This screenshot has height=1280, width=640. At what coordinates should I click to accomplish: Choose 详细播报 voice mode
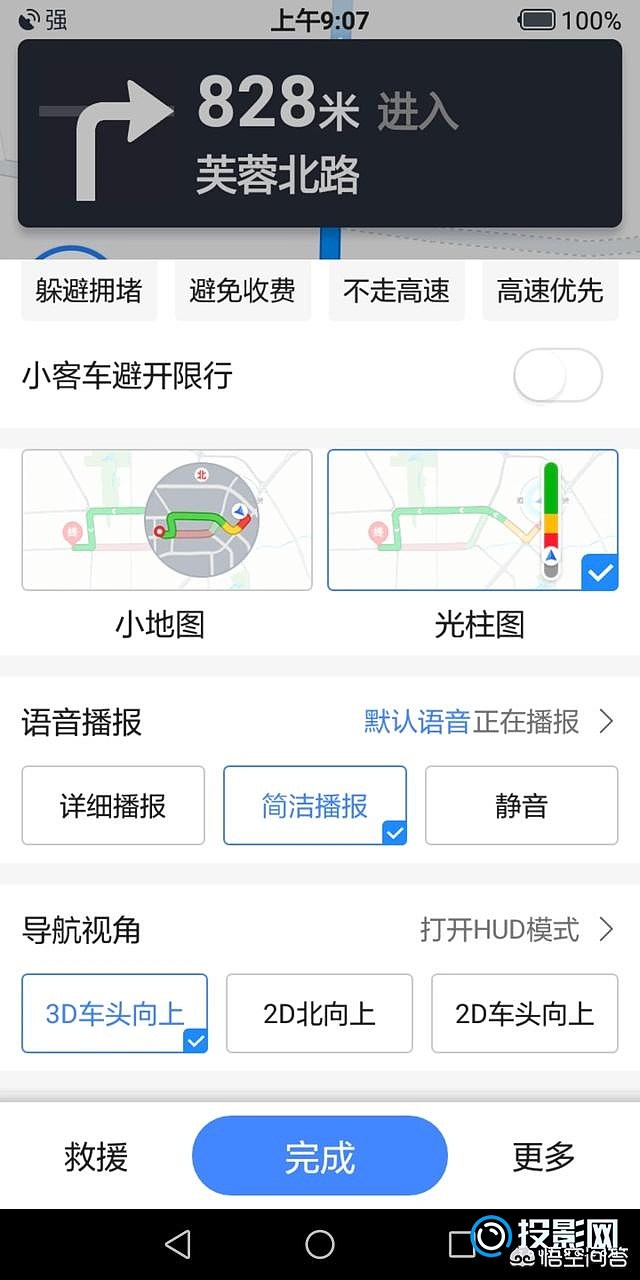click(x=113, y=806)
